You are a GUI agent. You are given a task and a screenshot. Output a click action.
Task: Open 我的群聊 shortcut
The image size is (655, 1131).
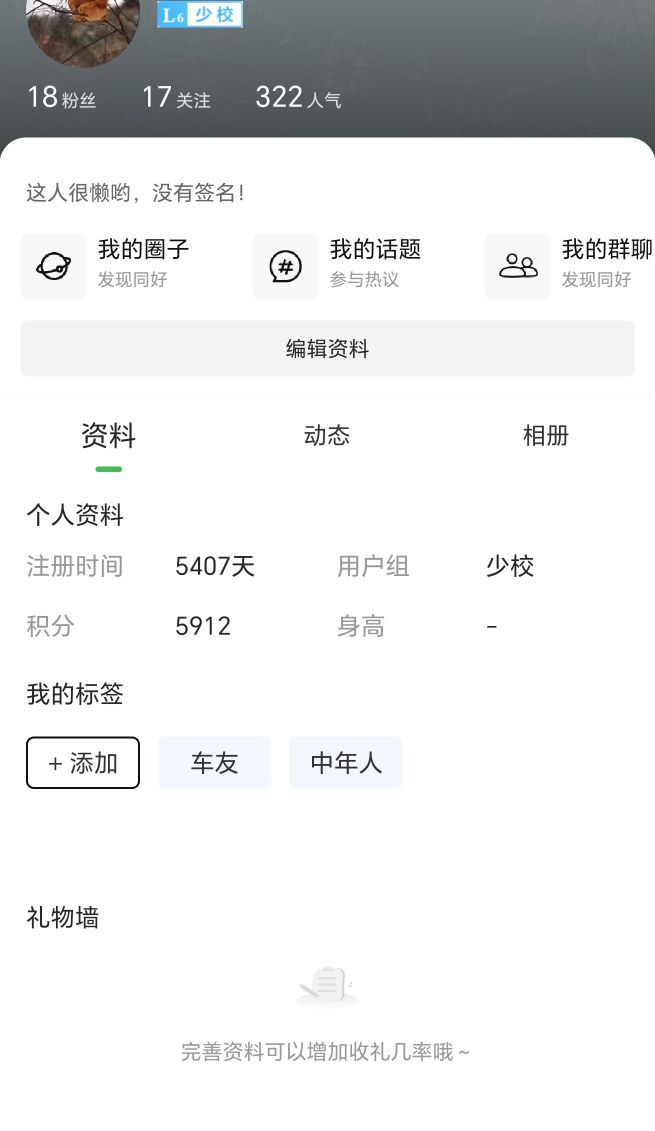569,265
